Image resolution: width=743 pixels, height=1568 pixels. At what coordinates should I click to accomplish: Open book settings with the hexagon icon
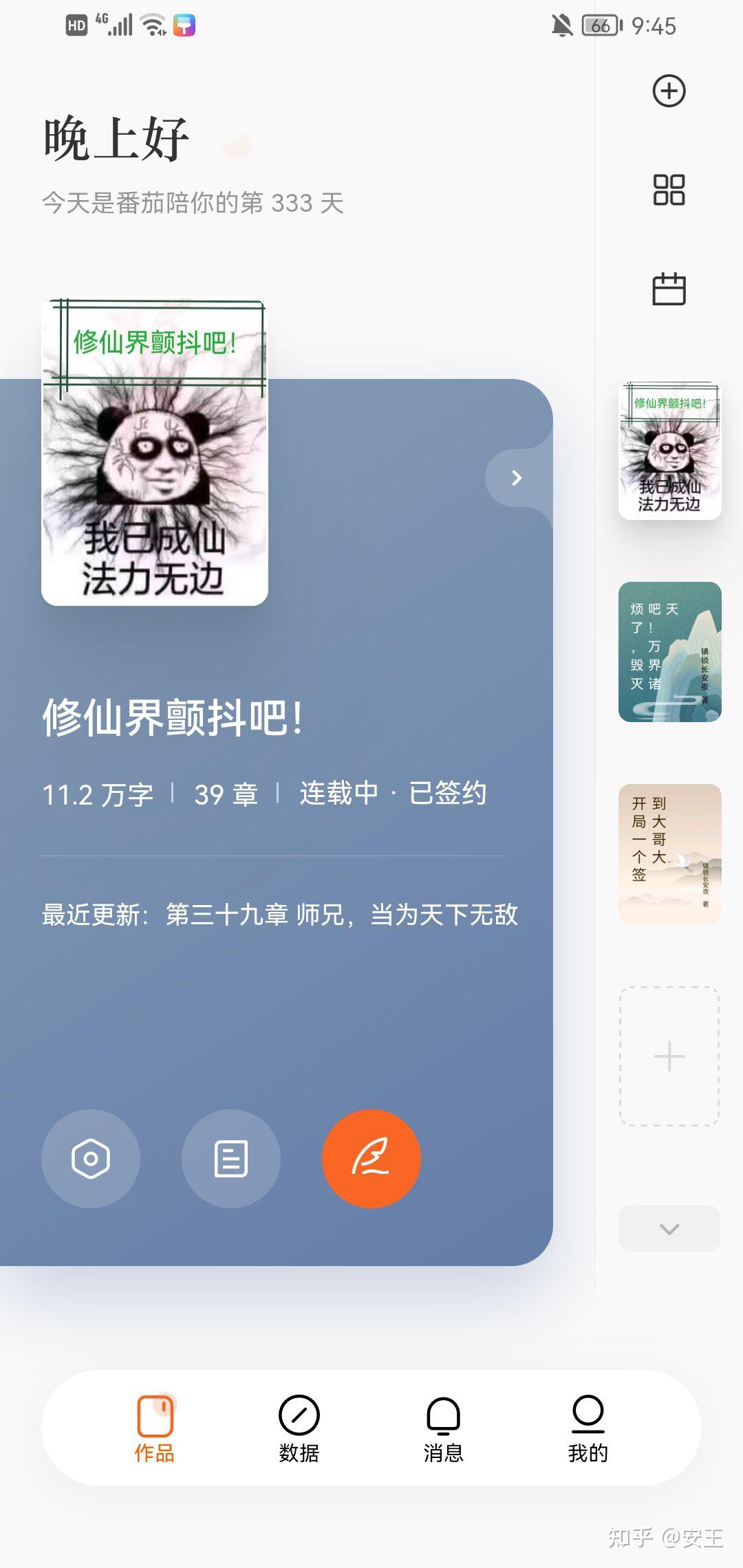coord(91,1159)
